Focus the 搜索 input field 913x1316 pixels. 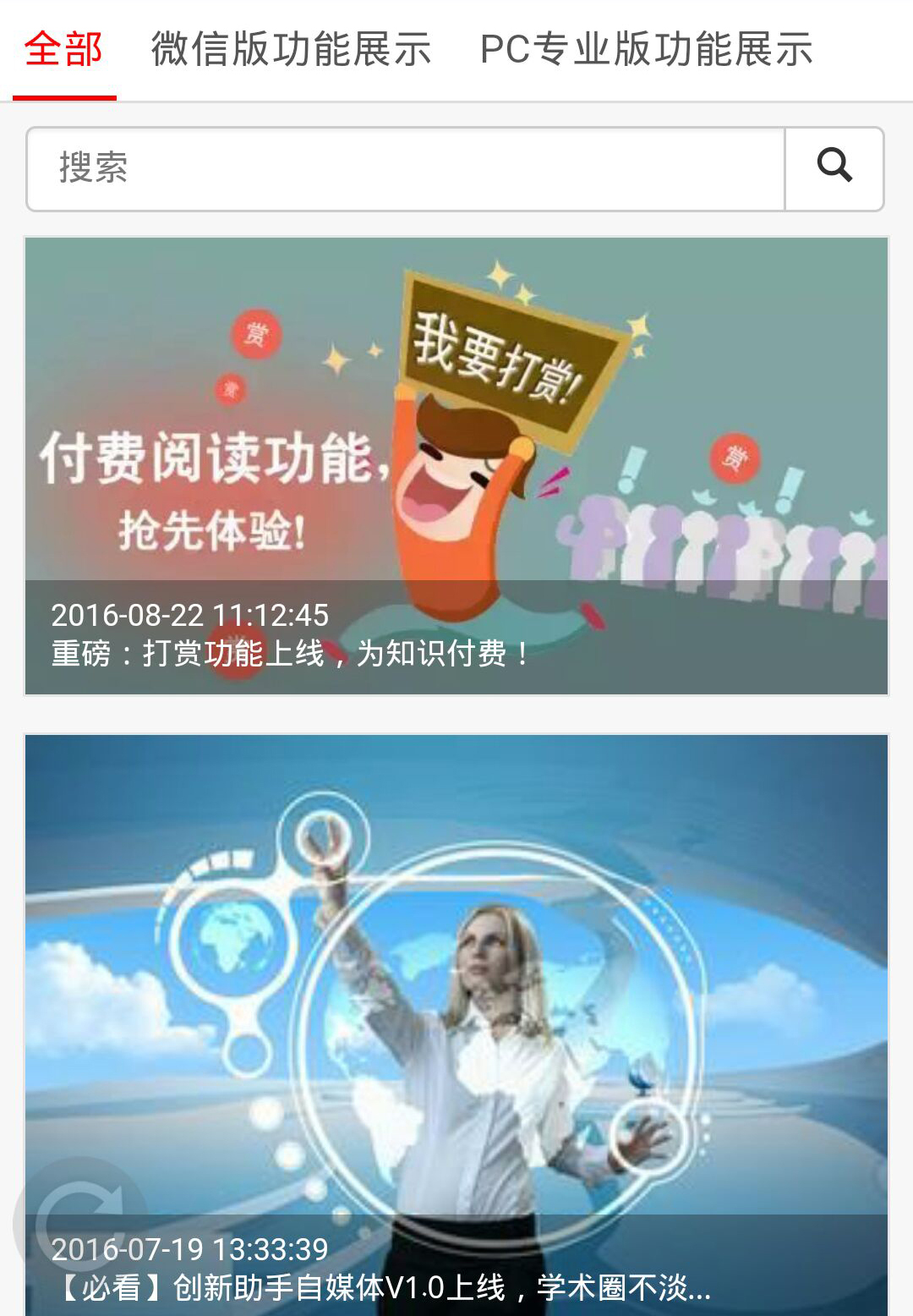tap(406, 168)
